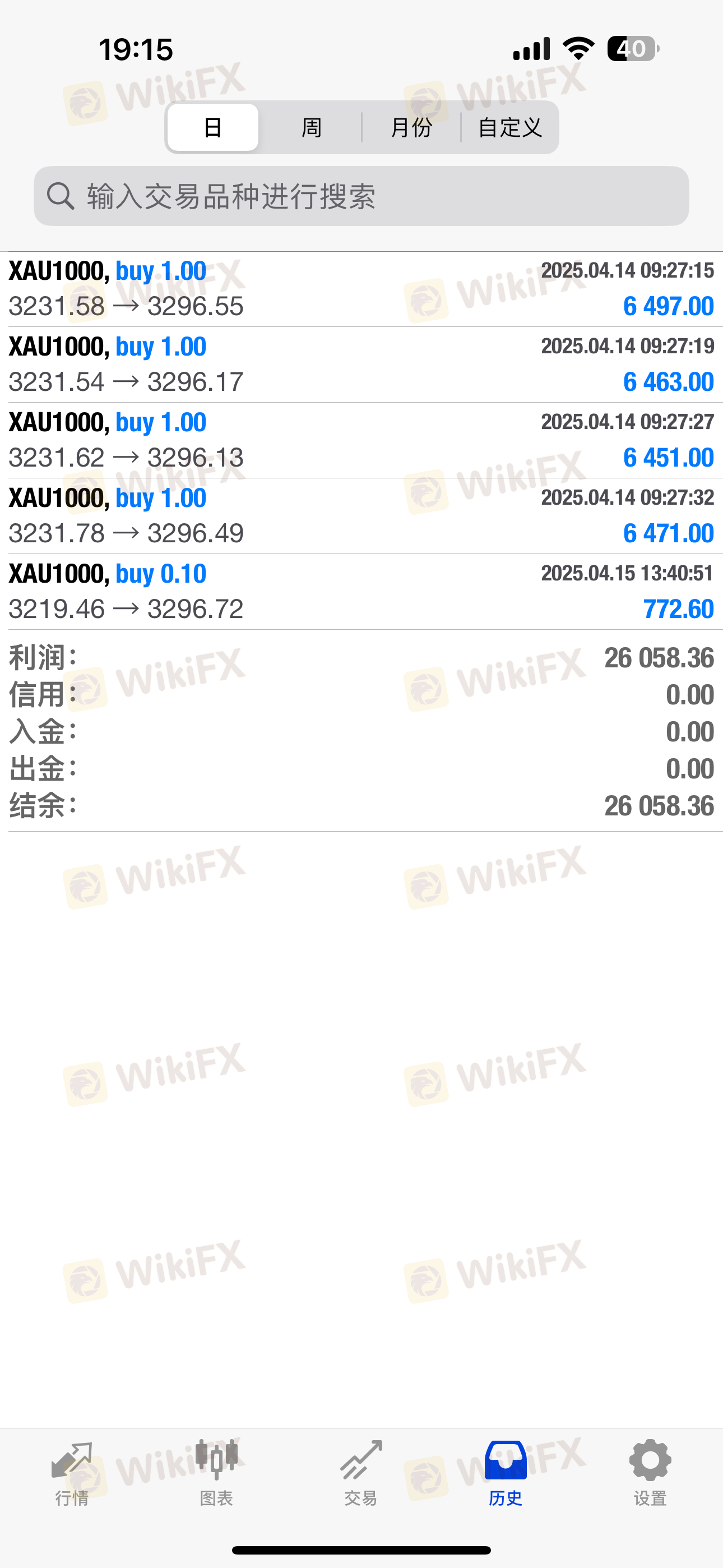Image resolution: width=723 pixels, height=1568 pixels.
Task: Open the trade with profit 6 471.00
Action: [x=361, y=516]
